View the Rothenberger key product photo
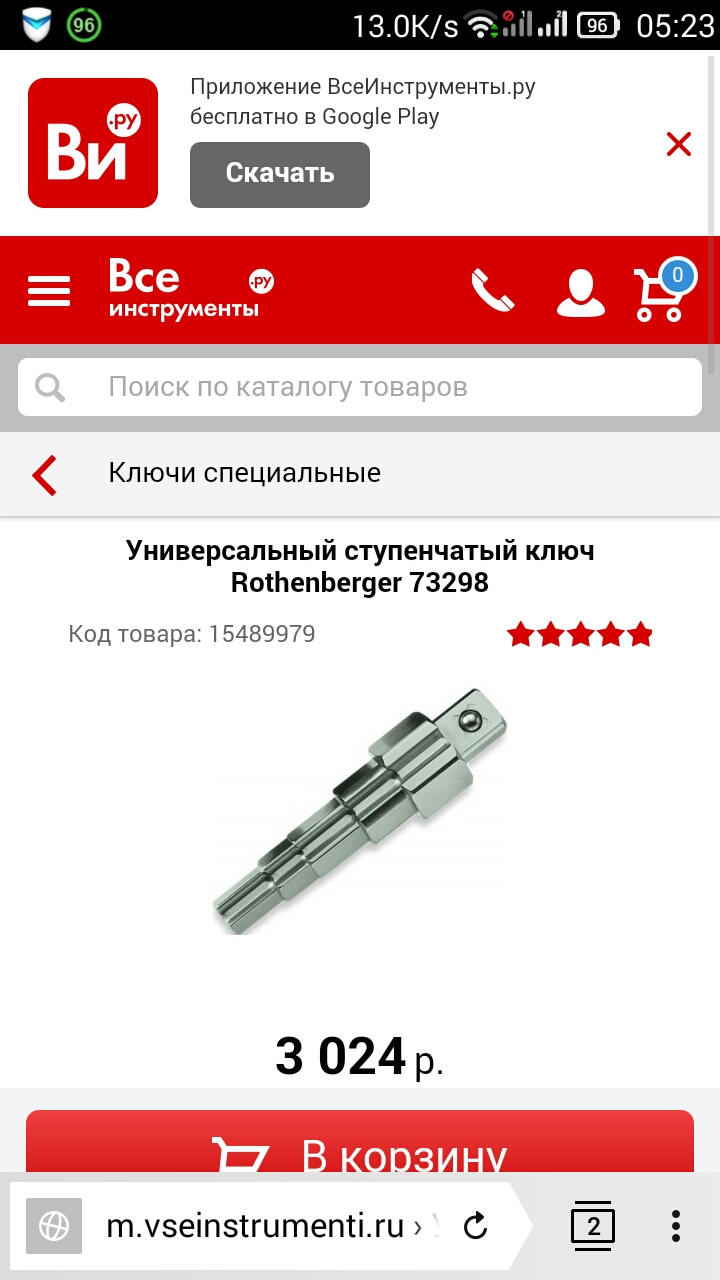This screenshot has height=1280, width=720. click(360, 808)
